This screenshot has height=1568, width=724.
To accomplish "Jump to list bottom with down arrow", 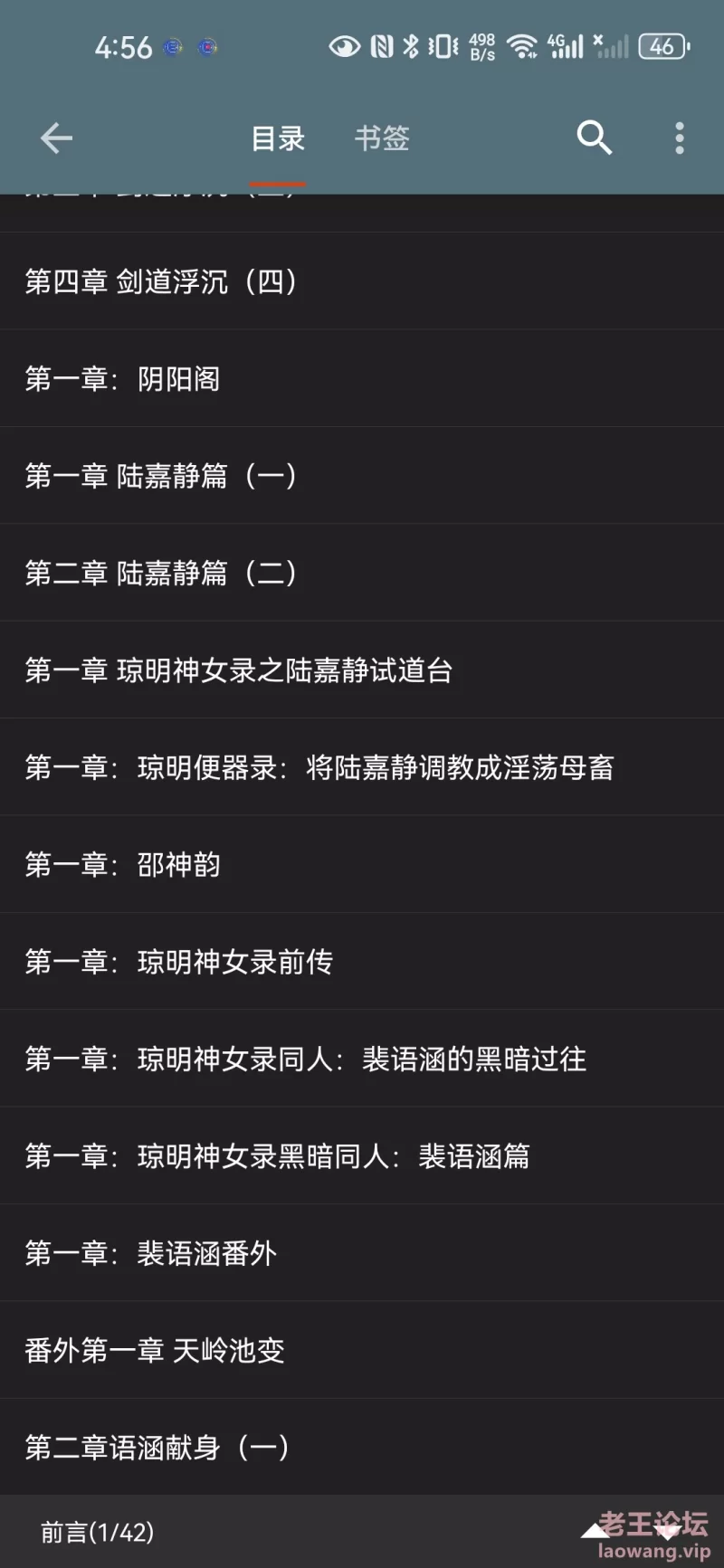I will (668, 1532).
